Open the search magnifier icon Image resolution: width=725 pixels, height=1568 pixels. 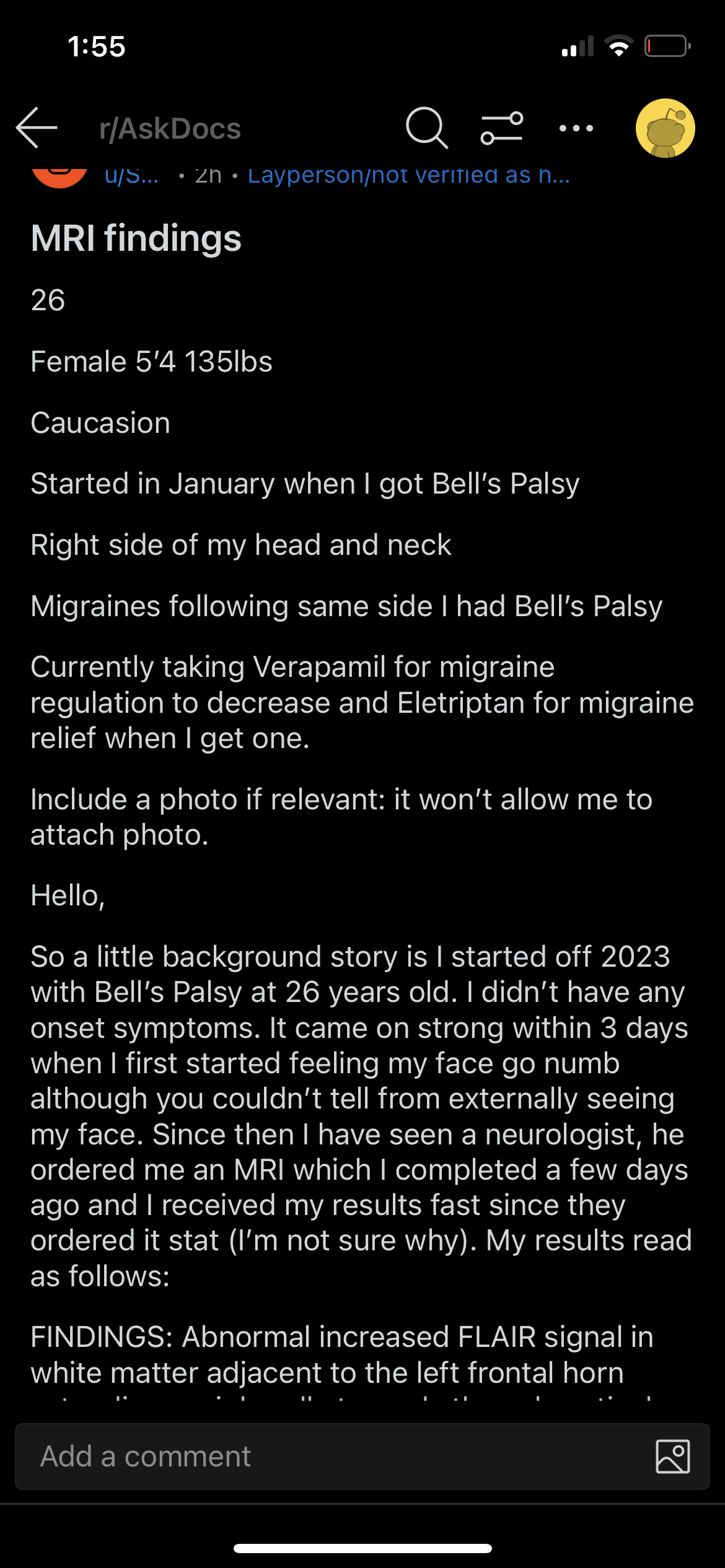coord(427,128)
